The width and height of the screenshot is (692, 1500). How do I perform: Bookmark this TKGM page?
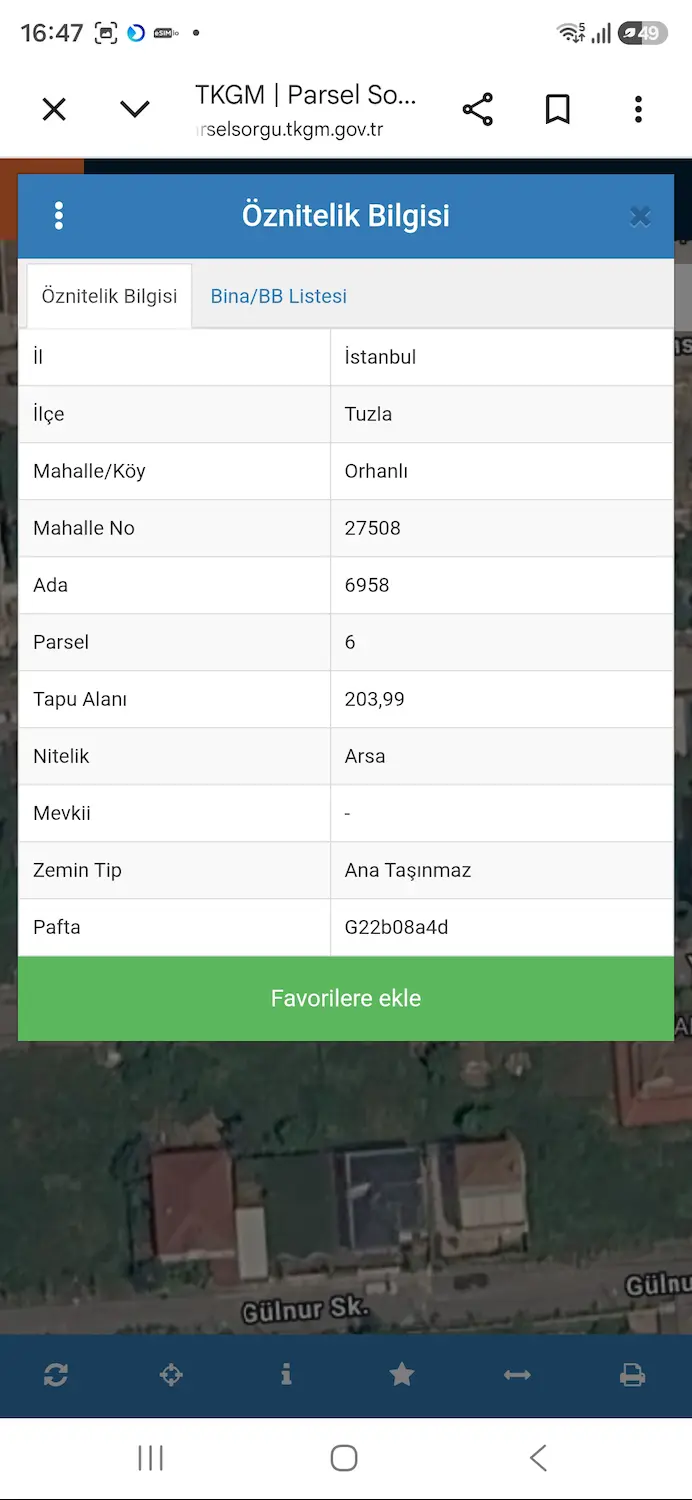pos(558,109)
